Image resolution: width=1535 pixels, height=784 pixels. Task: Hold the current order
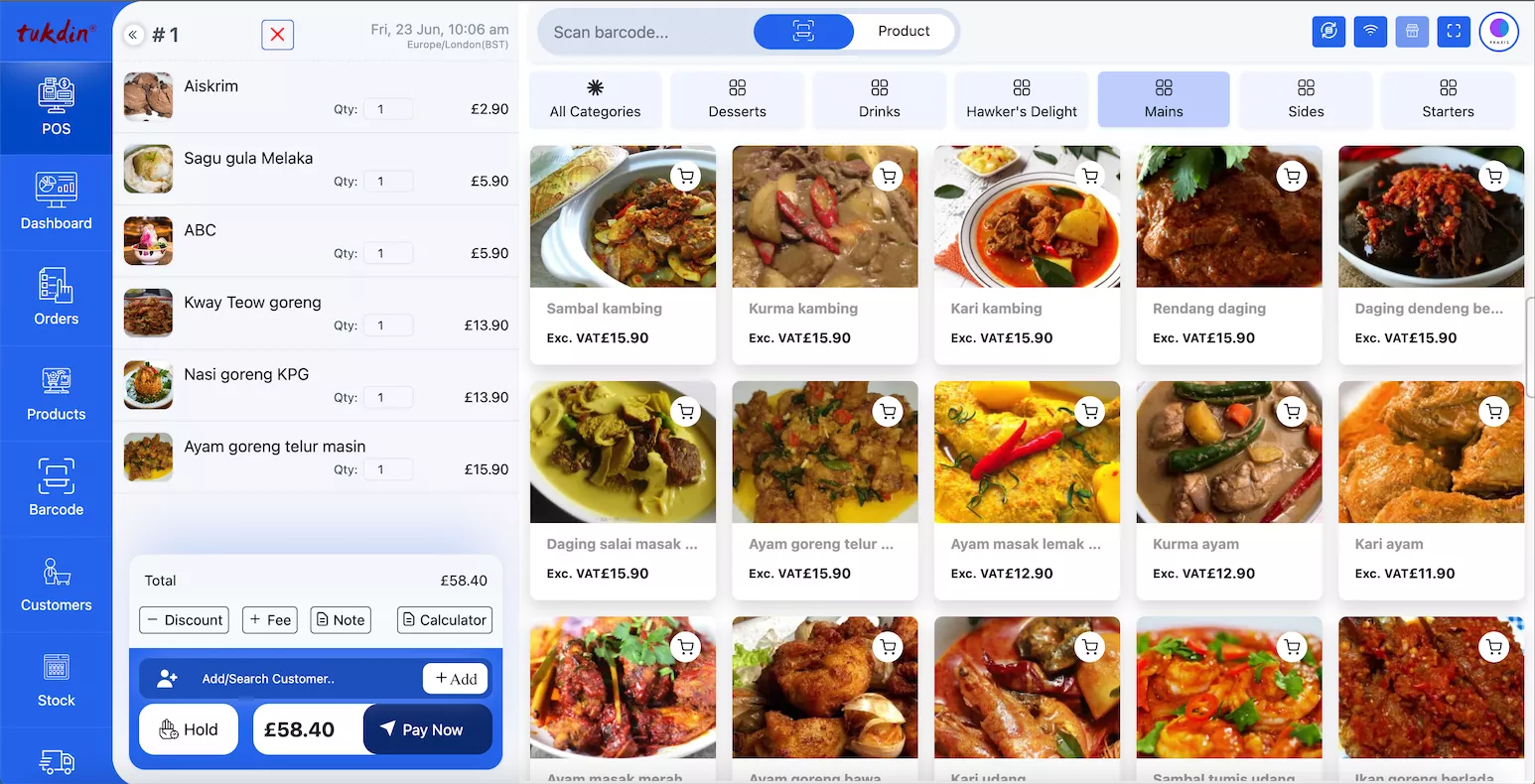[x=189, y=729]
